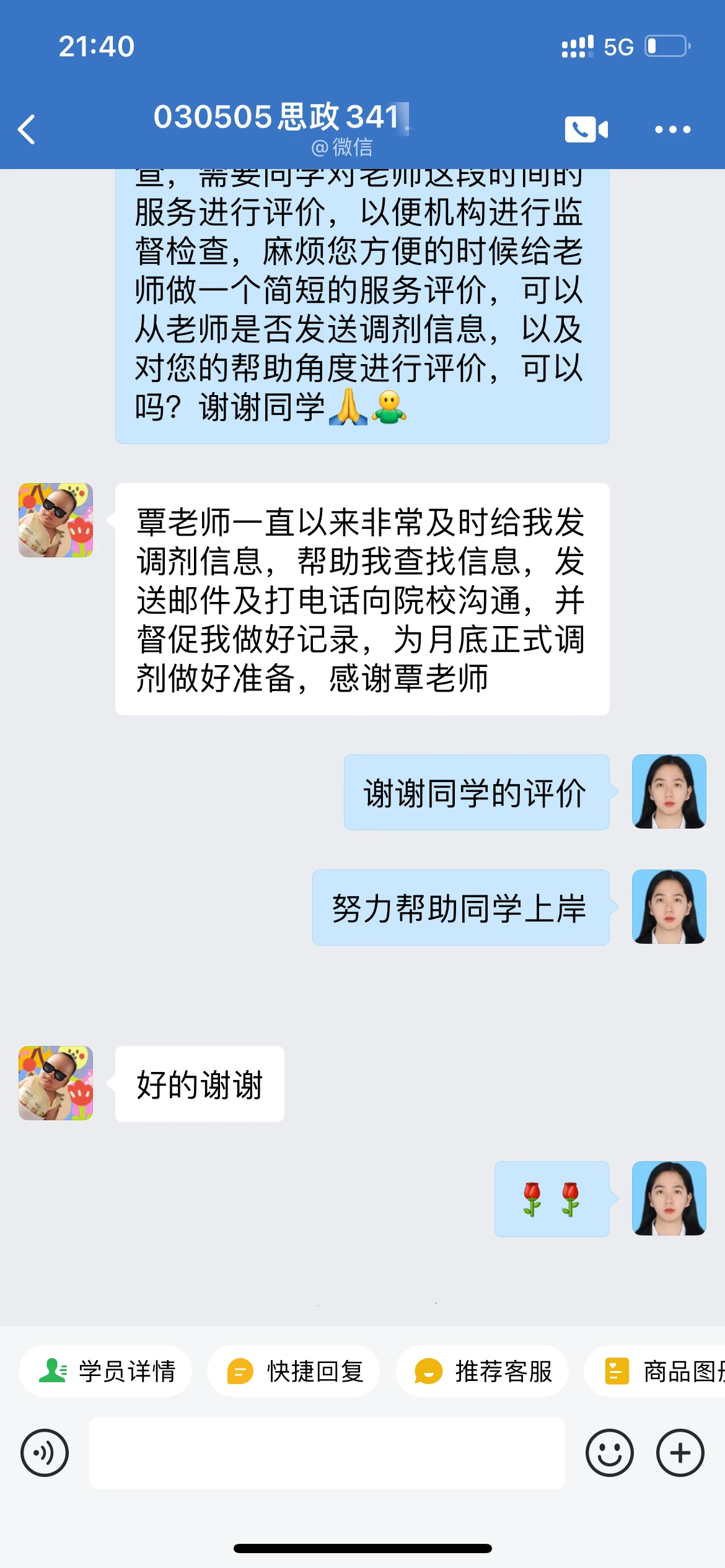
Task: Open 快捷回复 quick replies
Action: click(294, 1370)
